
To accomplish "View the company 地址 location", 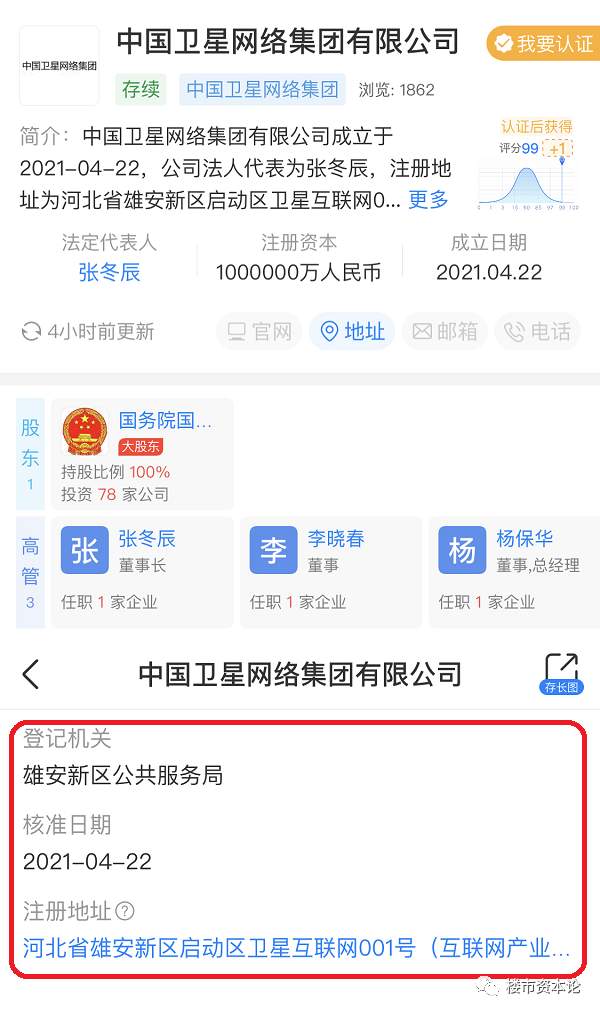I will (x=352, y=332).
